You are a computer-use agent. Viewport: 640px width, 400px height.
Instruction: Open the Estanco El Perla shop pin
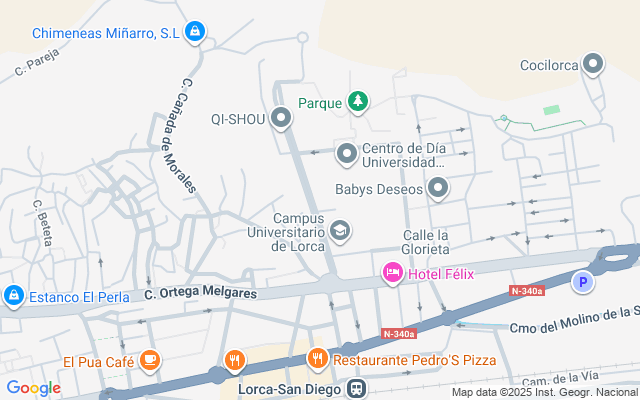coord(14,296)
